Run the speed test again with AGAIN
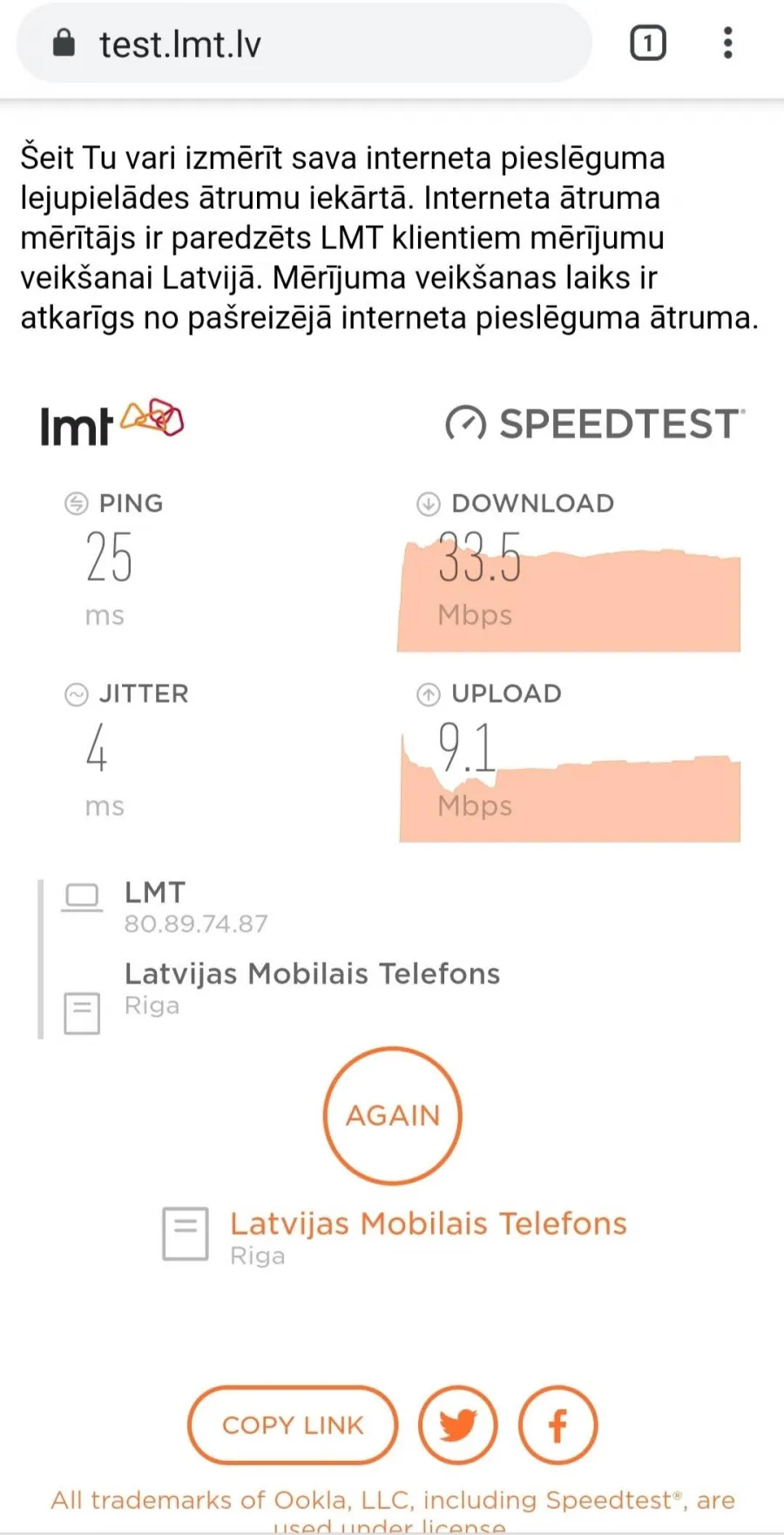784x1535 pixels. coord(392,1115)
